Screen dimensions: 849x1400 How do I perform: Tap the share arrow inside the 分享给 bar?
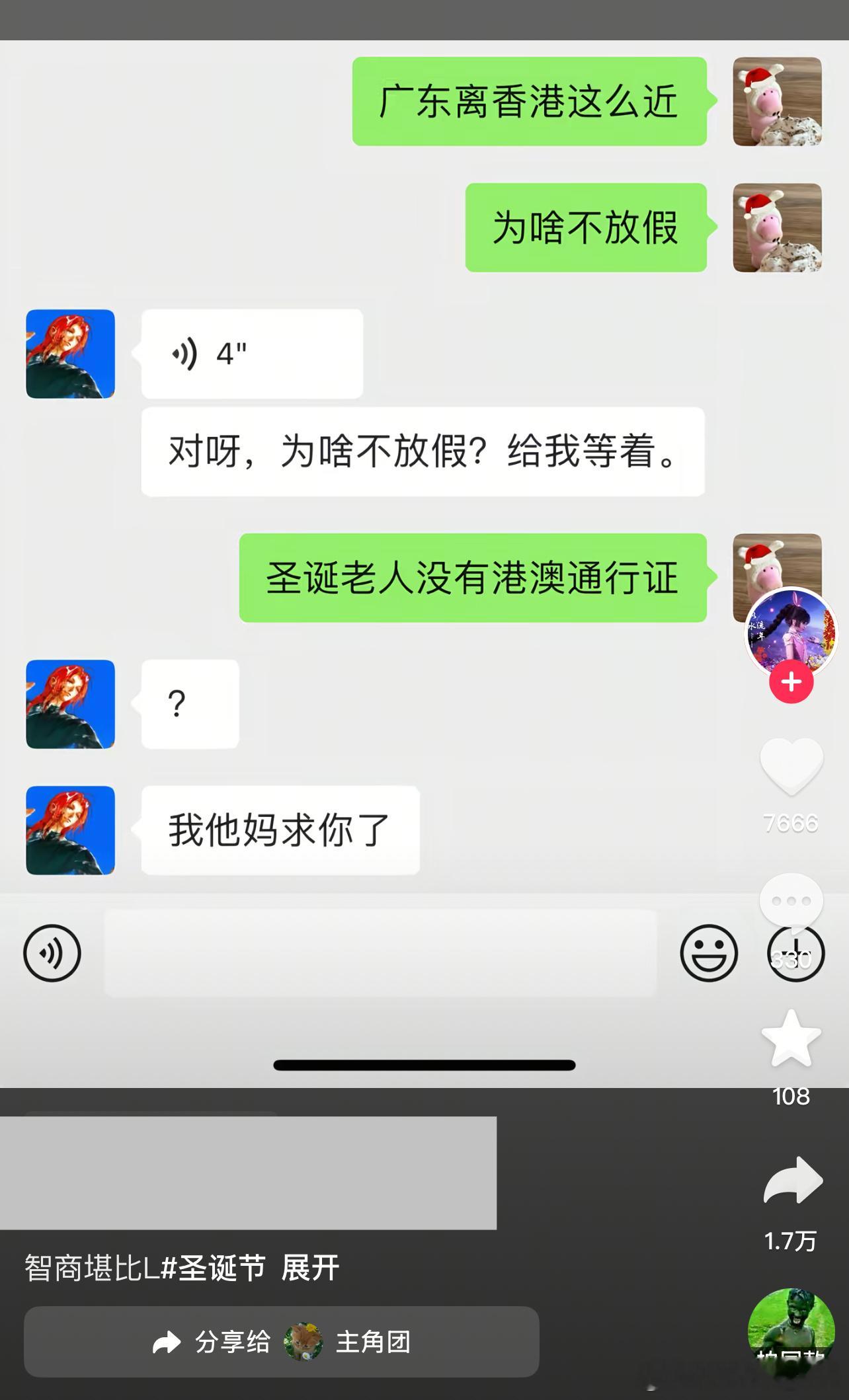coord(165,1342)
